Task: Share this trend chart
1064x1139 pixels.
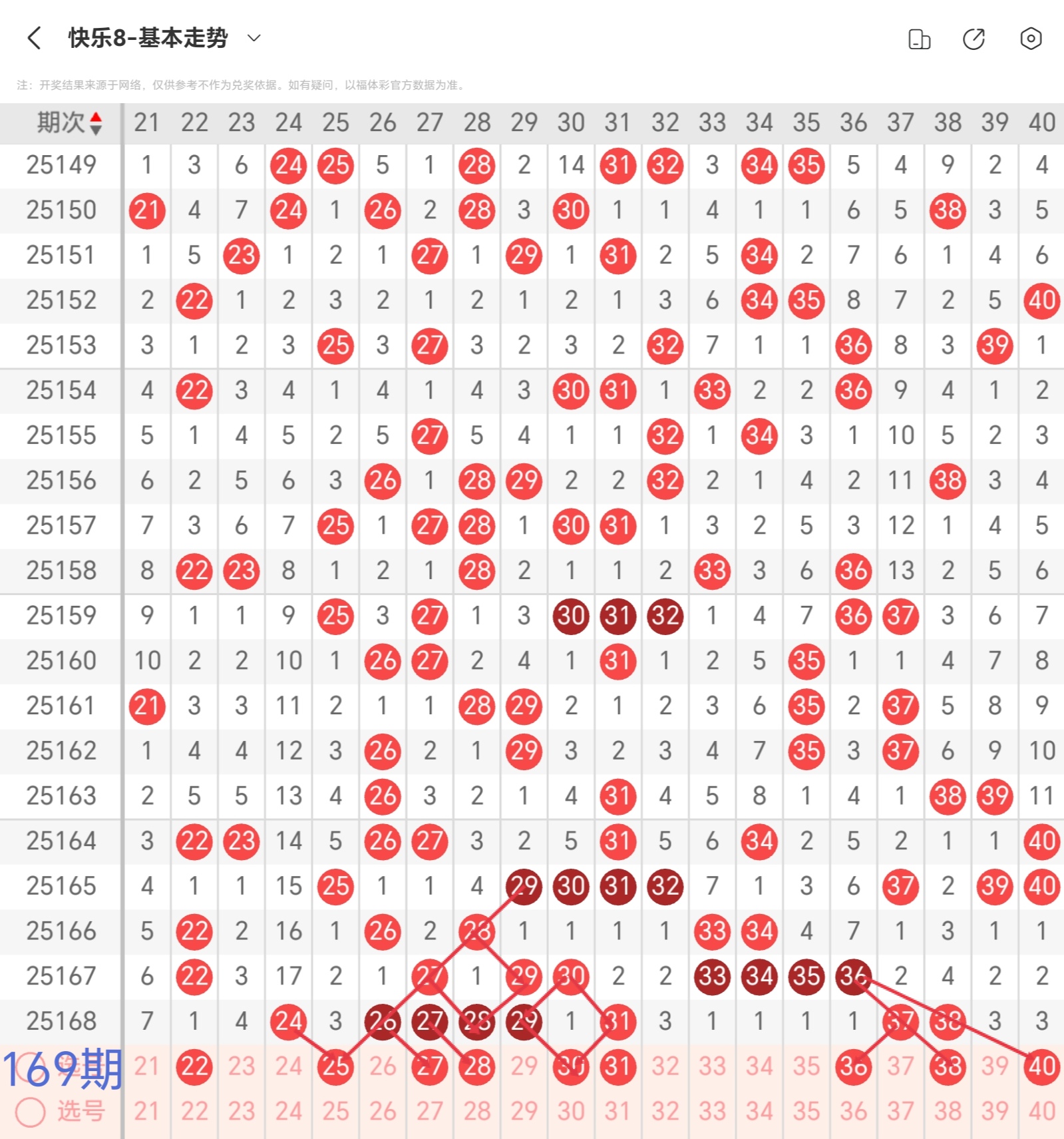Action: click(974, 39)
